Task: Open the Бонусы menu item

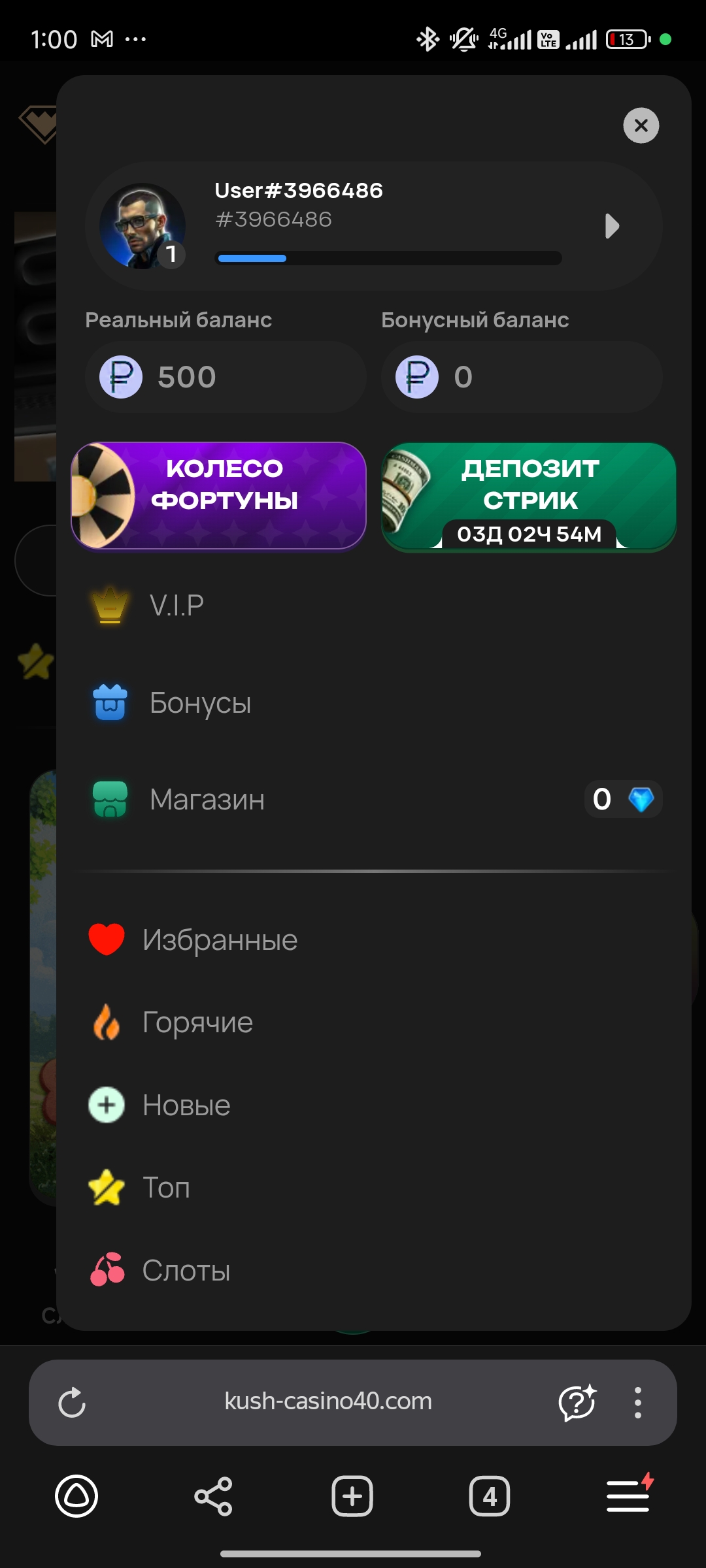Action: click(199, 703)
